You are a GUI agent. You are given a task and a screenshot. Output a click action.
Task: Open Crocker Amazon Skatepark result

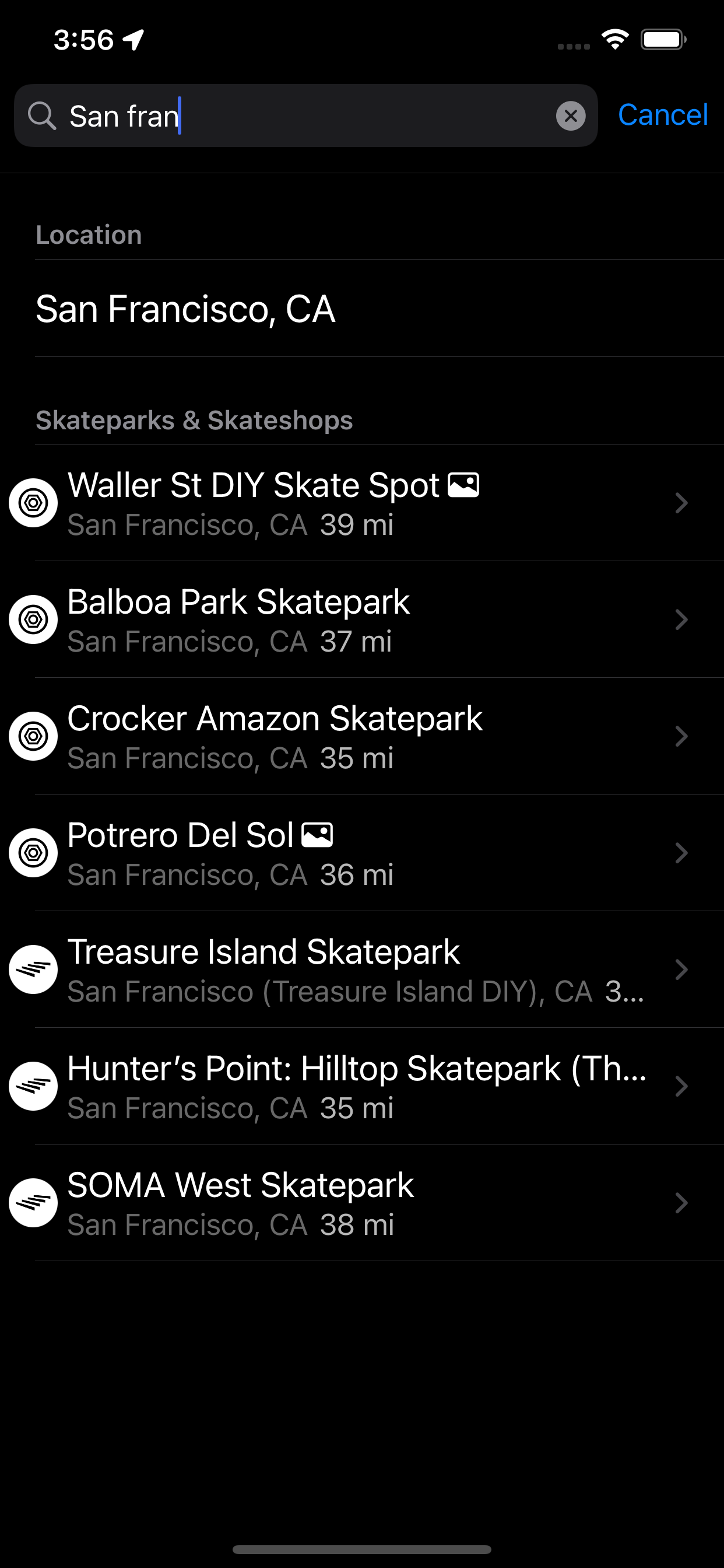click(362, 737)
